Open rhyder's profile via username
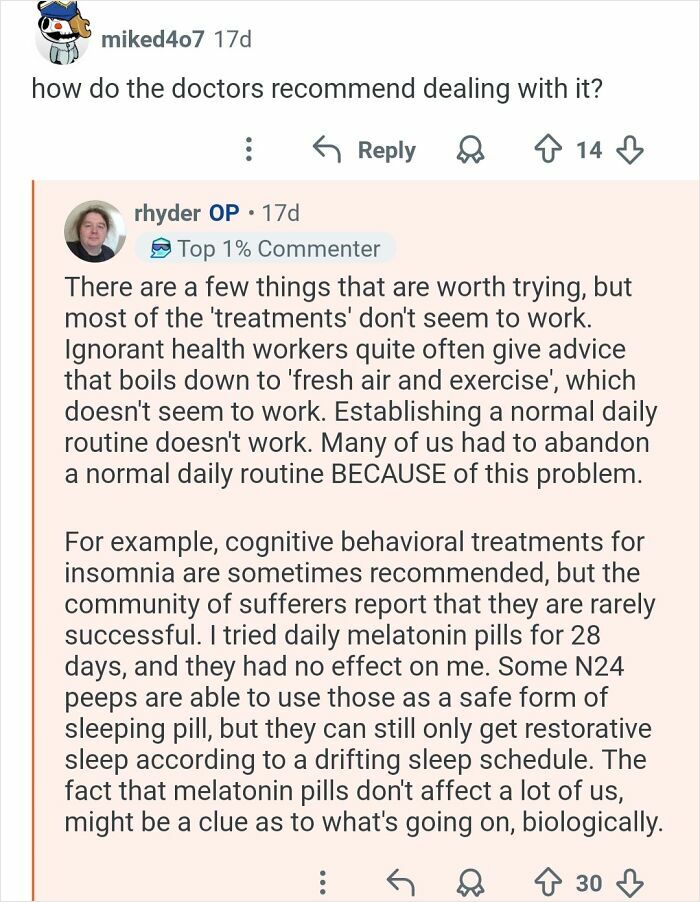Screen dimensions: 700x902 point(168,213)
